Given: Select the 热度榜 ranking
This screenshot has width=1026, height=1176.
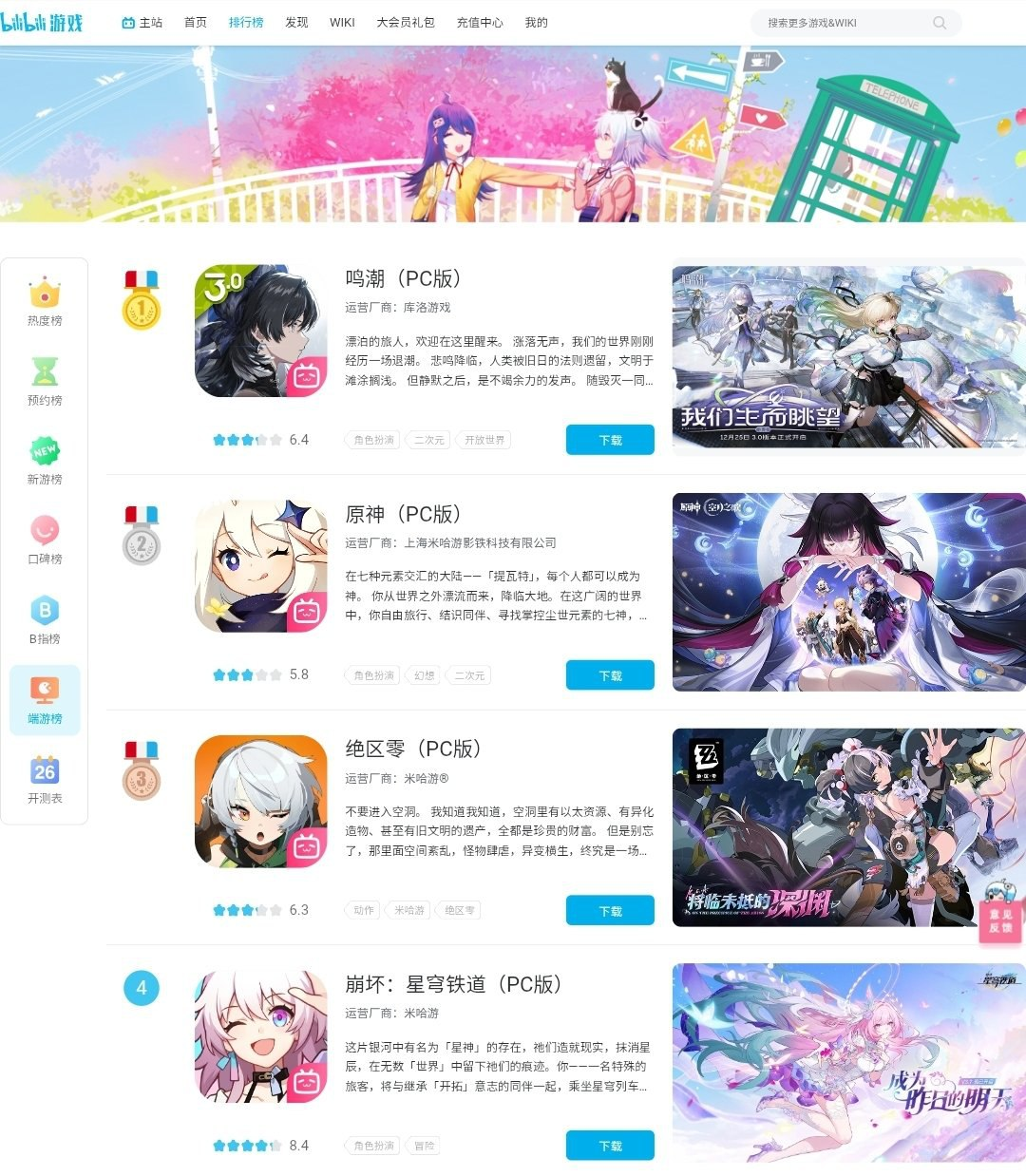Looking at the screenshot, I should [45, 302].
